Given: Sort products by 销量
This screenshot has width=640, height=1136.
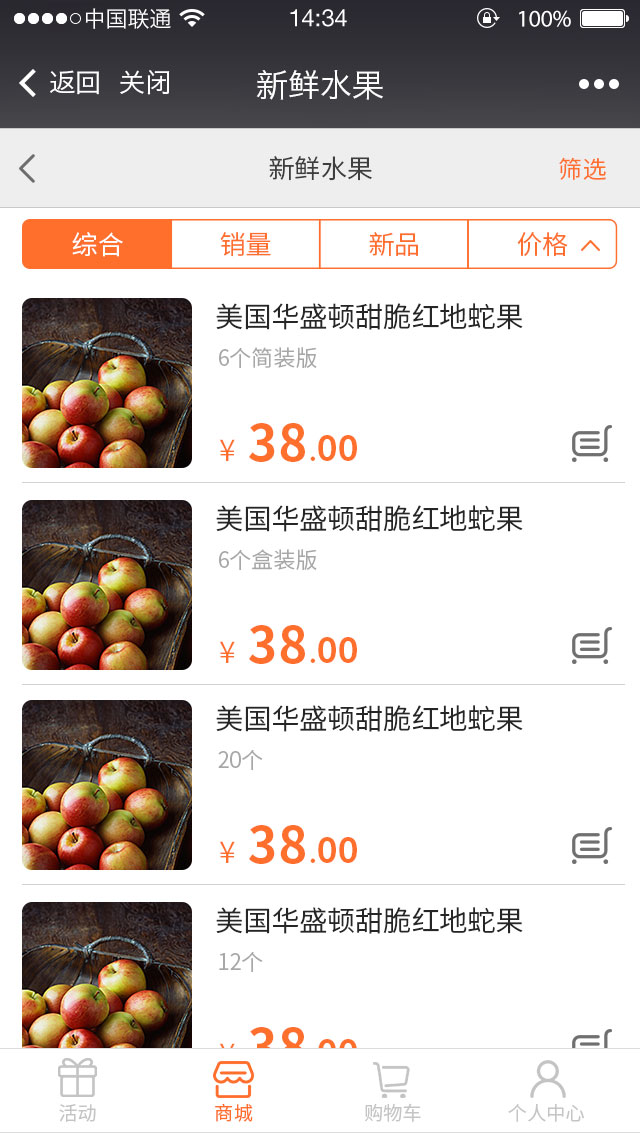Looking at the screenshot, I should pos(245,244).
